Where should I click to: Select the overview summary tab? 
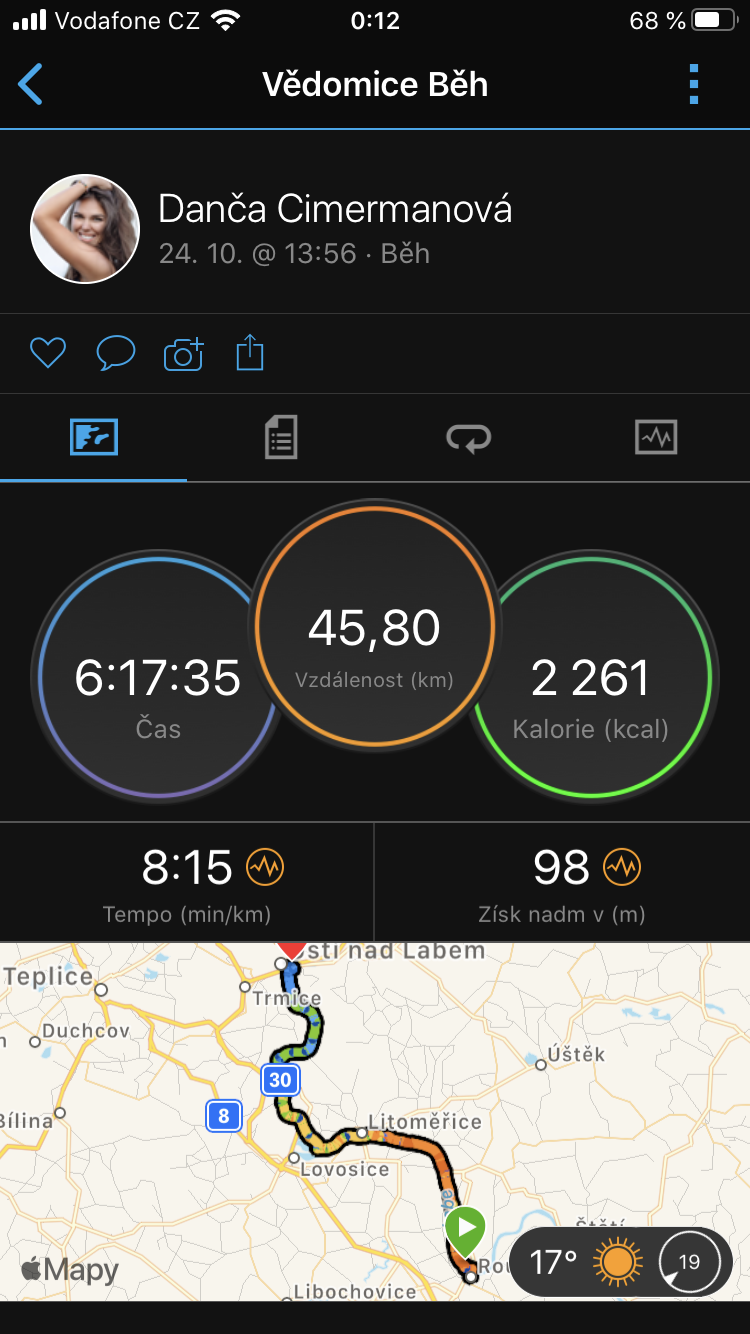[x=94, y=438]
